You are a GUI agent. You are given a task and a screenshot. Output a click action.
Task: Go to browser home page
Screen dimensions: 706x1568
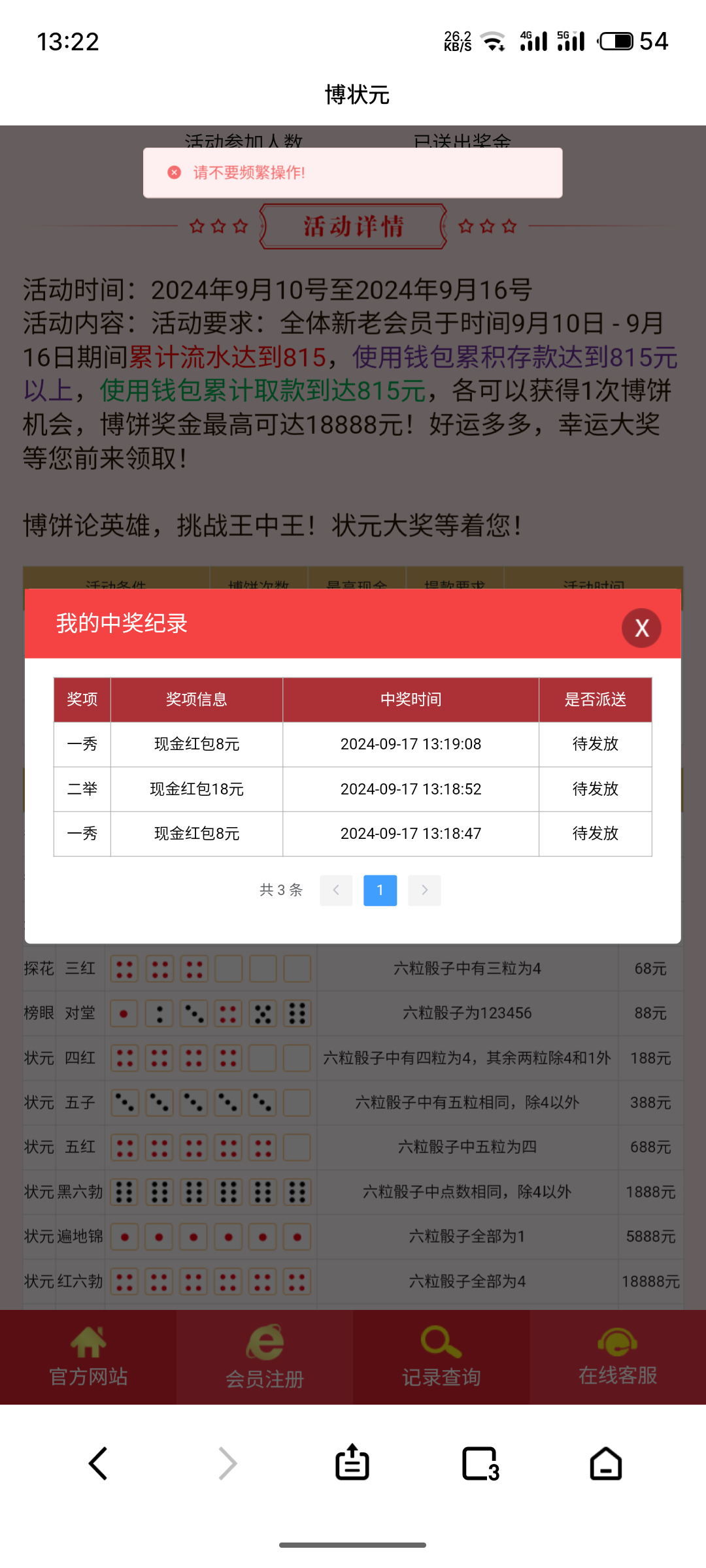[x=606, y=1463]
